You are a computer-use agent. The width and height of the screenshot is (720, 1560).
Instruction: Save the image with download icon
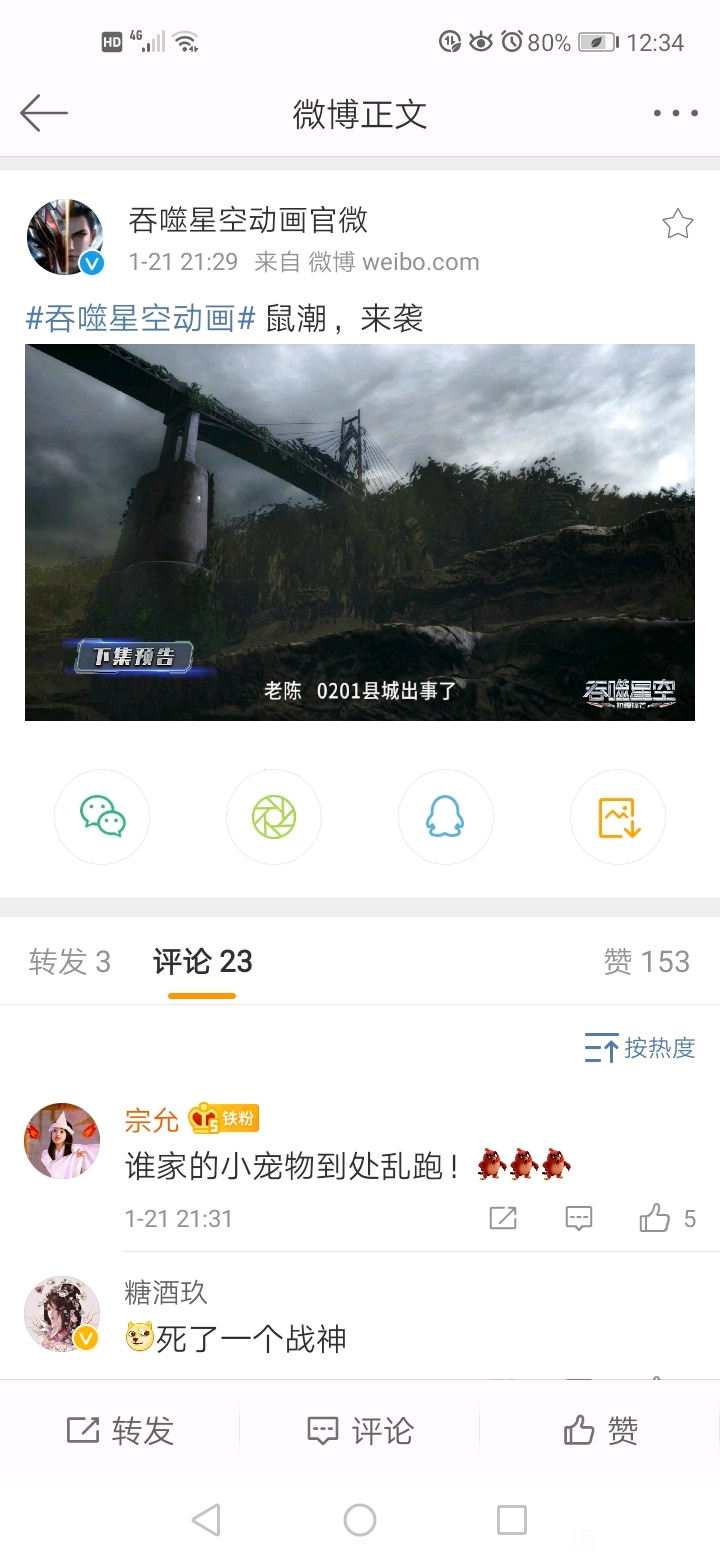click(618, 817)
